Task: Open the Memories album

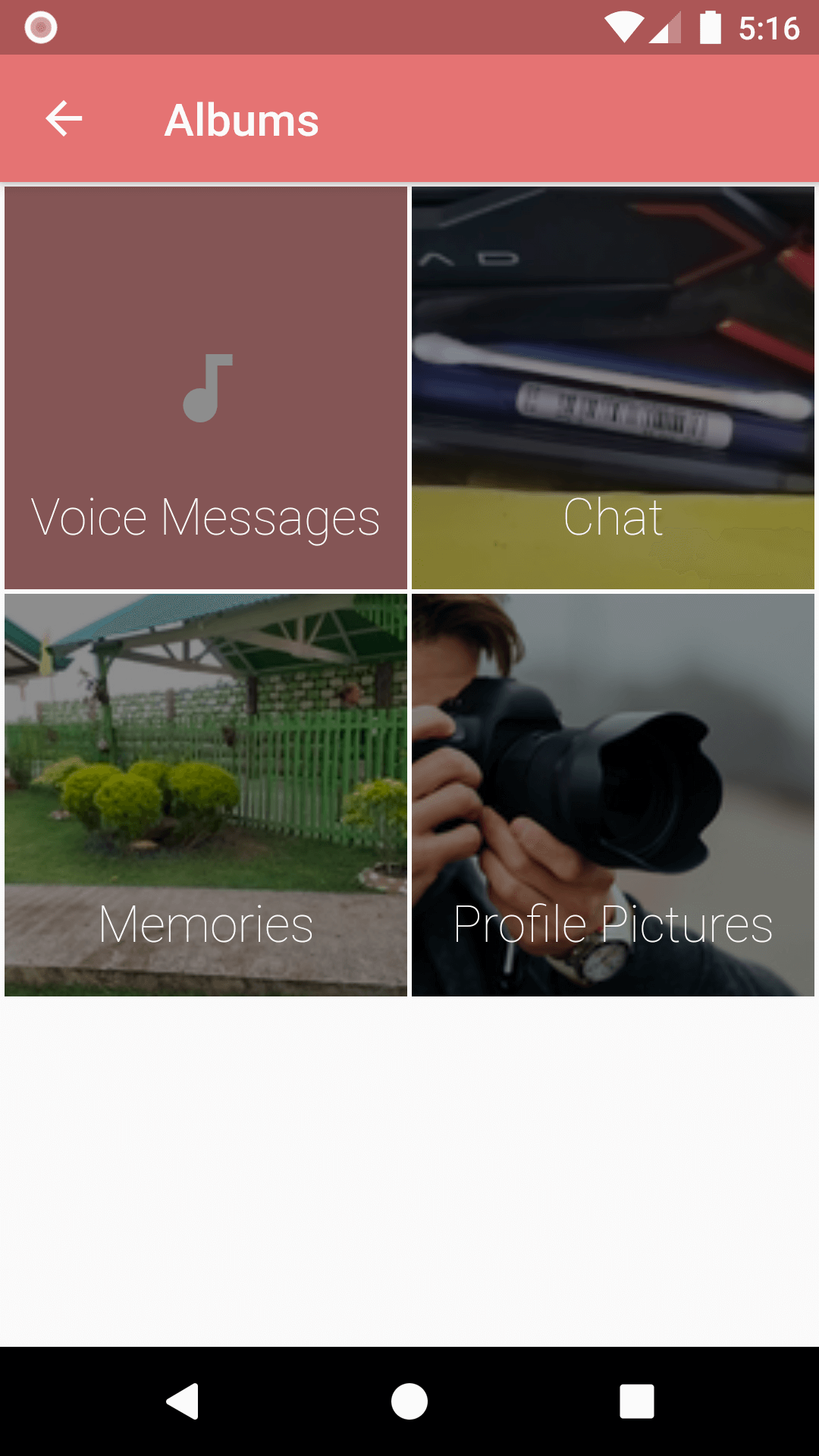Action: click(206, 795)
